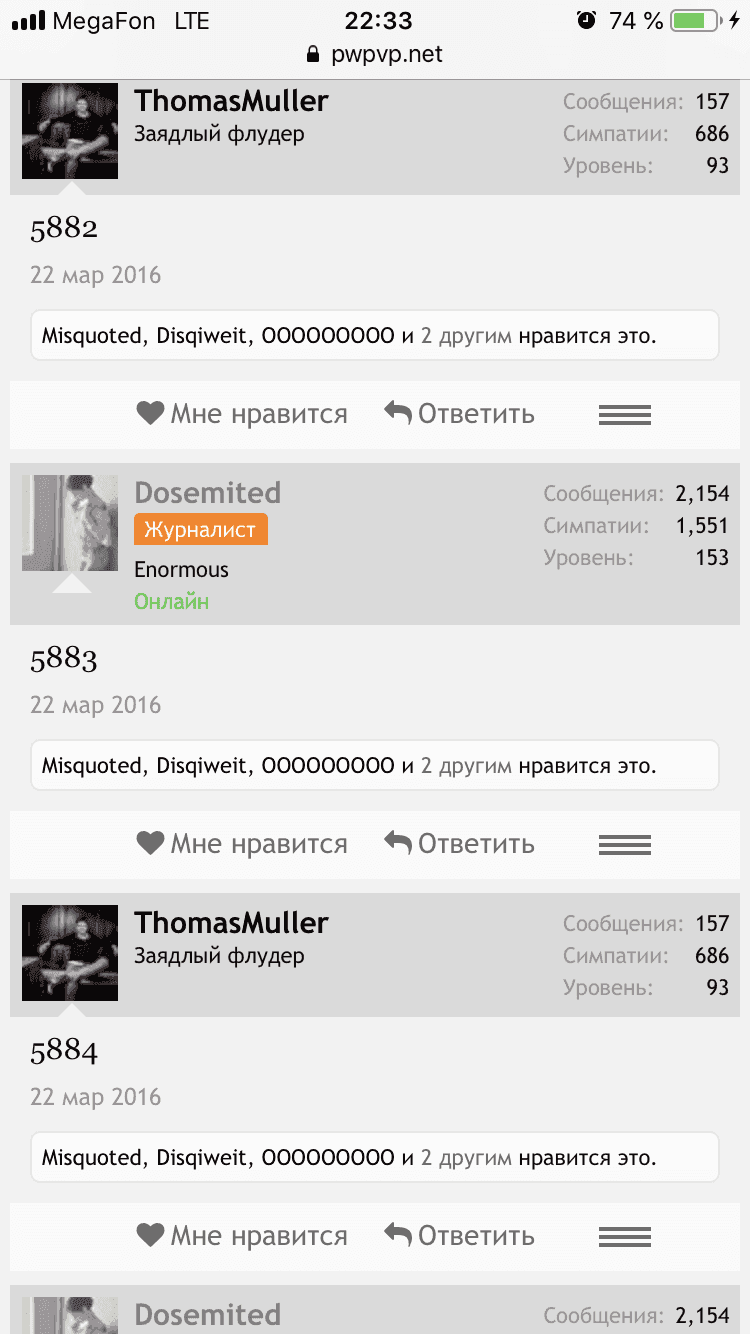This screenshot has width=750, height=1334.
Task: Show '2 другим' likers under post 5882
Action: coord(466,336)
